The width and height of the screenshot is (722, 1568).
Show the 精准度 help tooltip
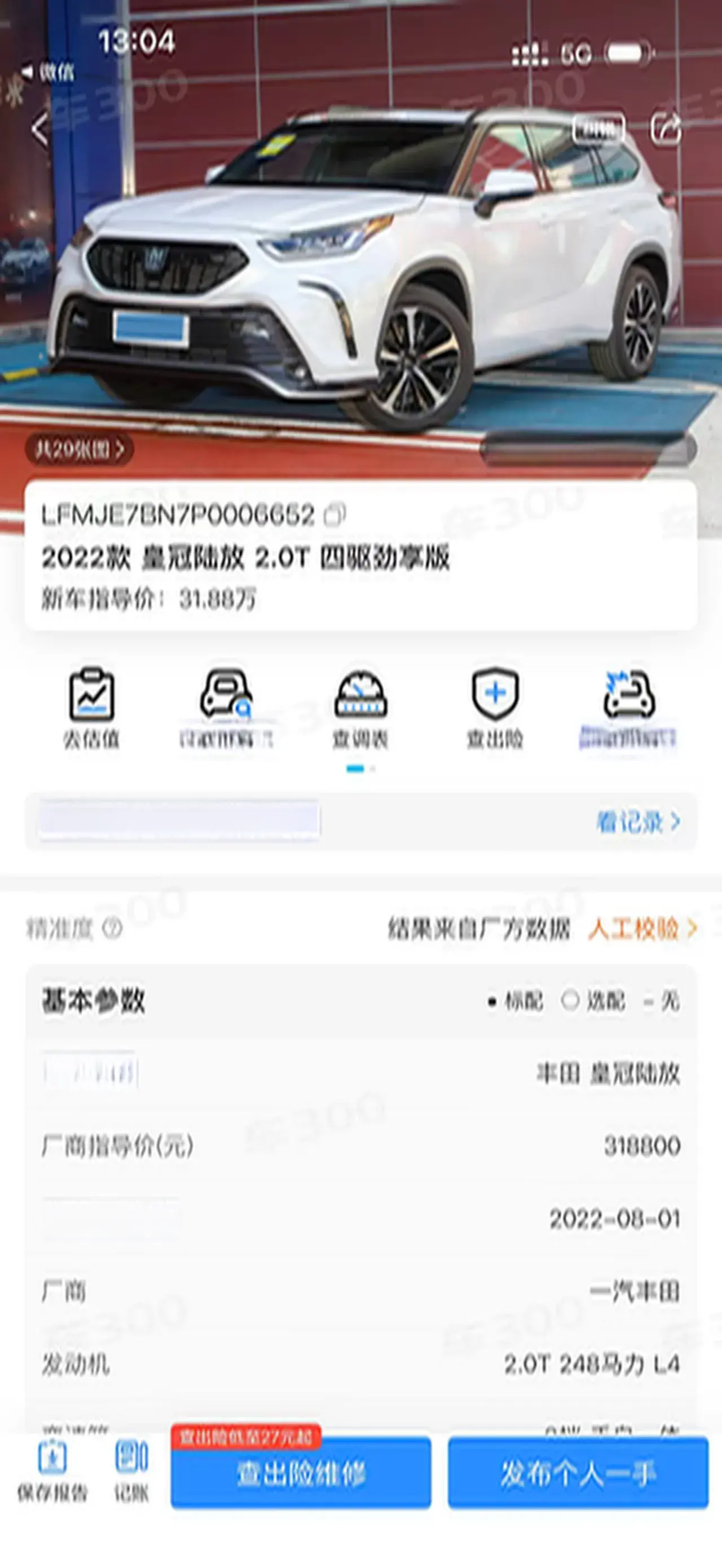tap(112, 929)
